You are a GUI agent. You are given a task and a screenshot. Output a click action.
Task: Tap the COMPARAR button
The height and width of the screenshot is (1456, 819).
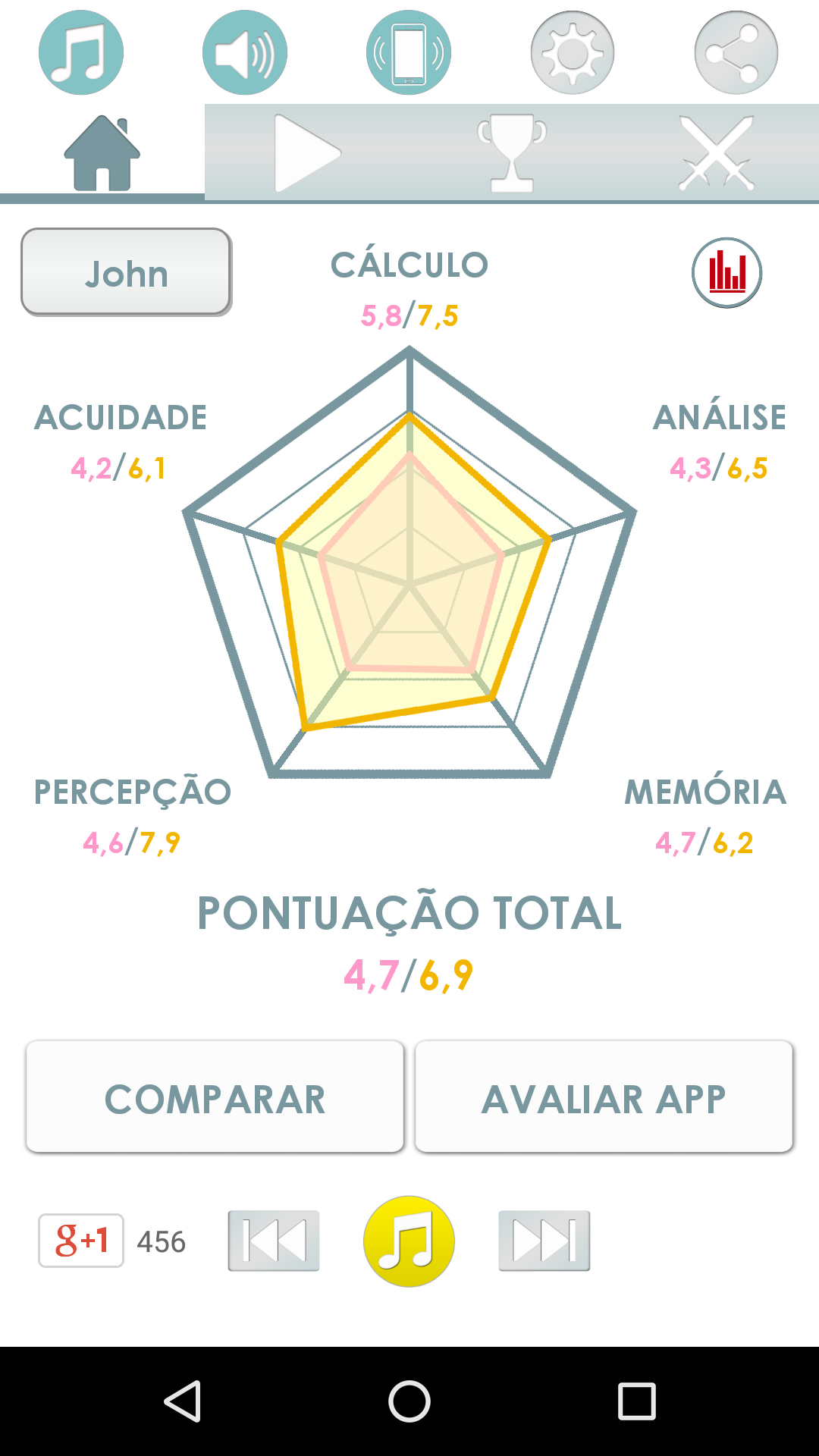tap(215, 1097)
